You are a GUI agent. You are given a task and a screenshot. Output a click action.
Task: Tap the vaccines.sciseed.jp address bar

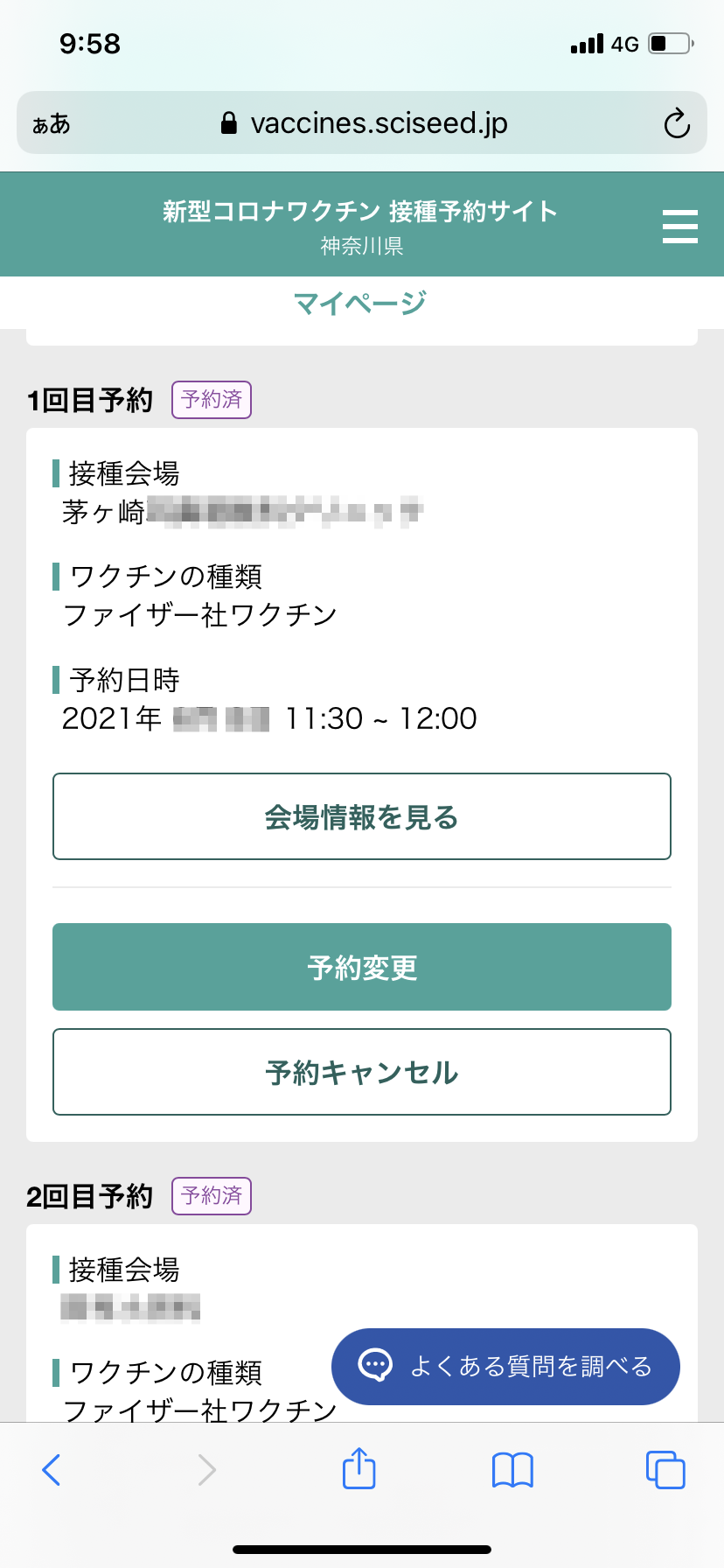(x=362, y=122)
